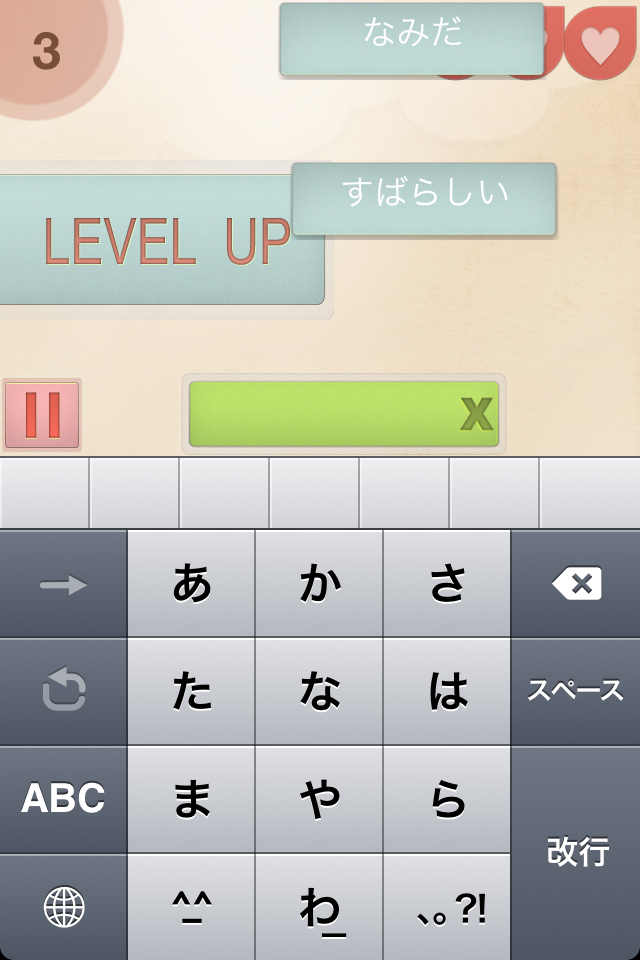
Task: Type the ら key
Action: click(447, 798)
